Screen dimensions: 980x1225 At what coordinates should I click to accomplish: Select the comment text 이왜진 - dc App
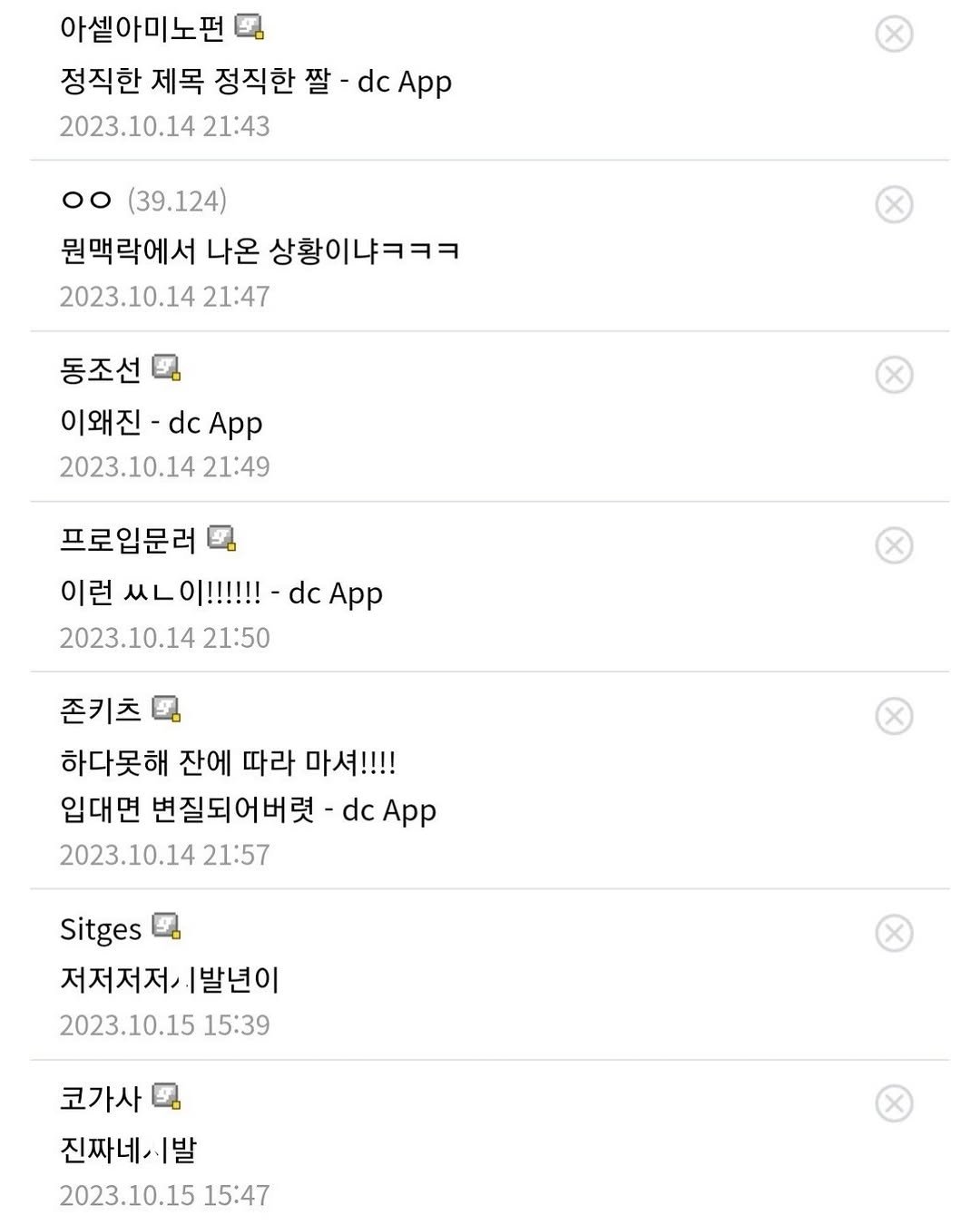[x=159, y=422]
